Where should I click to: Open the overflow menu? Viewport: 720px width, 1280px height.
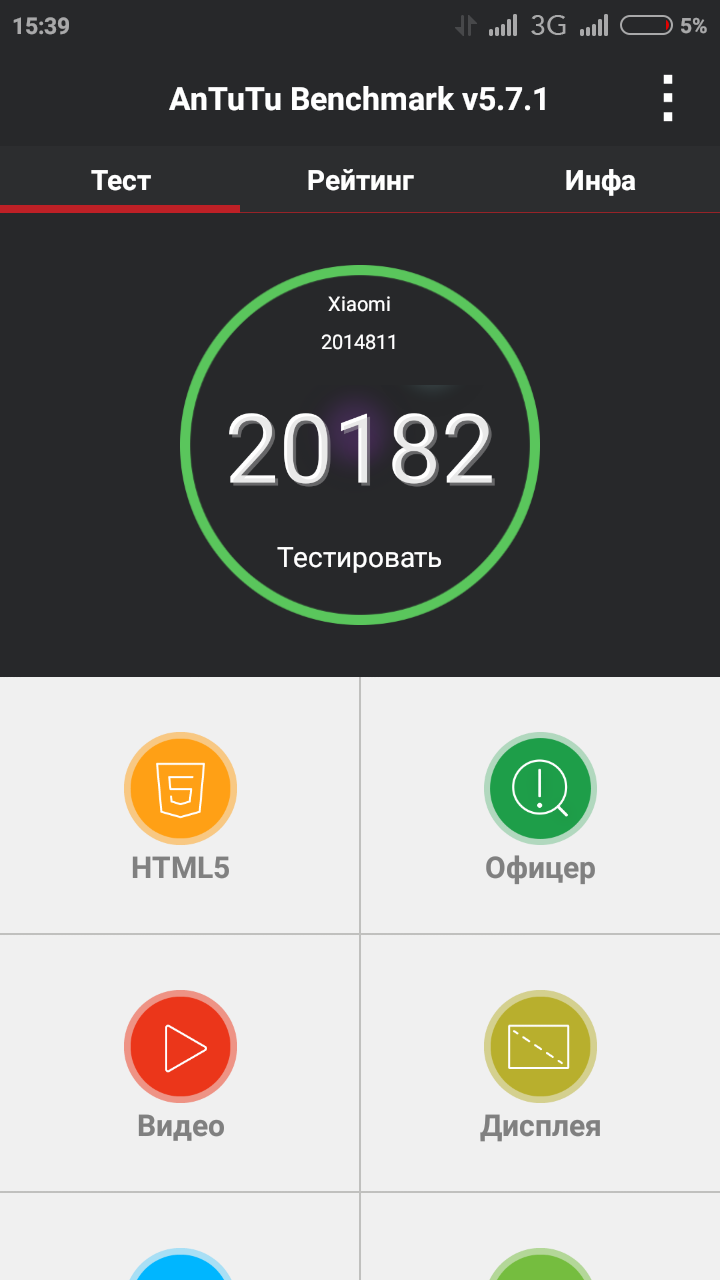coord(668,99)
